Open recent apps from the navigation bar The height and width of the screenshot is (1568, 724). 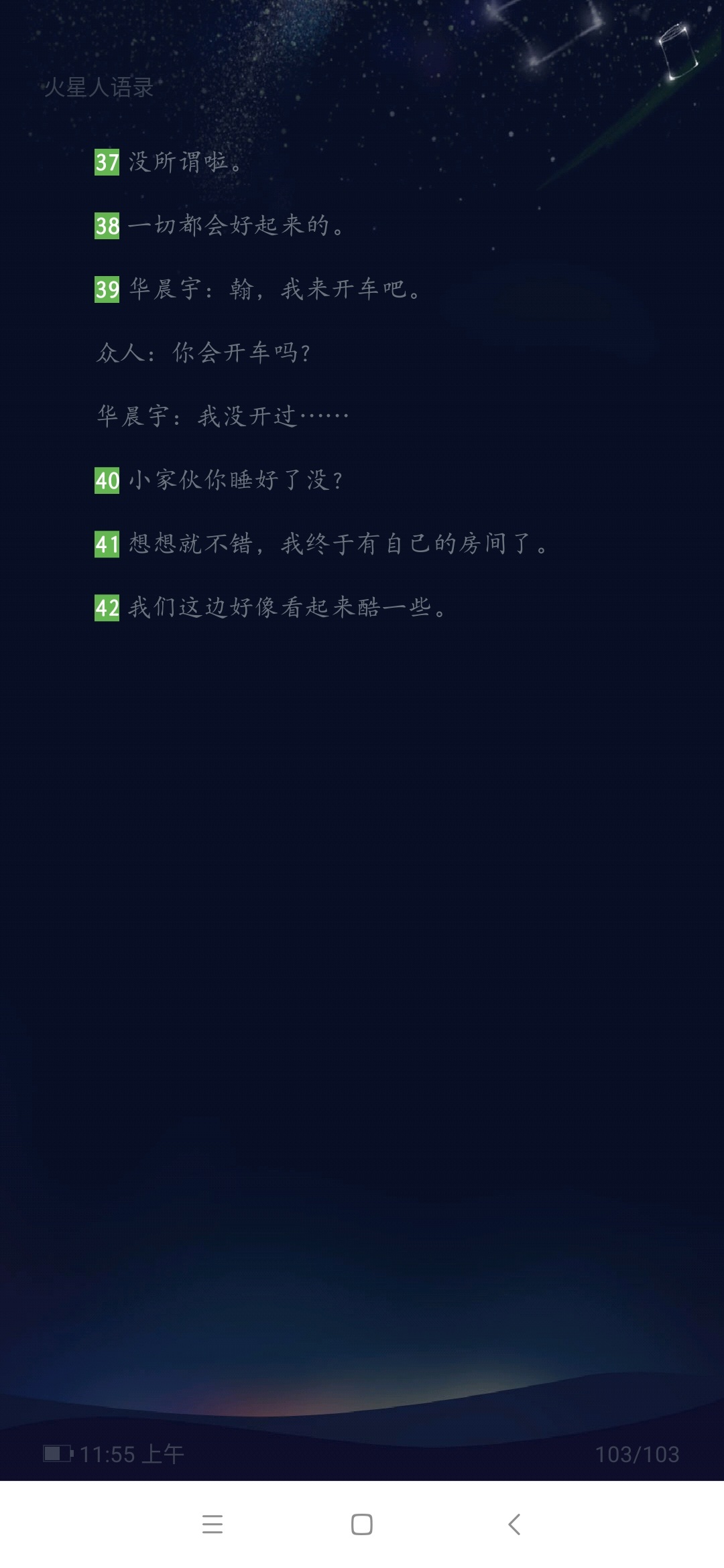coord(212,1524)
